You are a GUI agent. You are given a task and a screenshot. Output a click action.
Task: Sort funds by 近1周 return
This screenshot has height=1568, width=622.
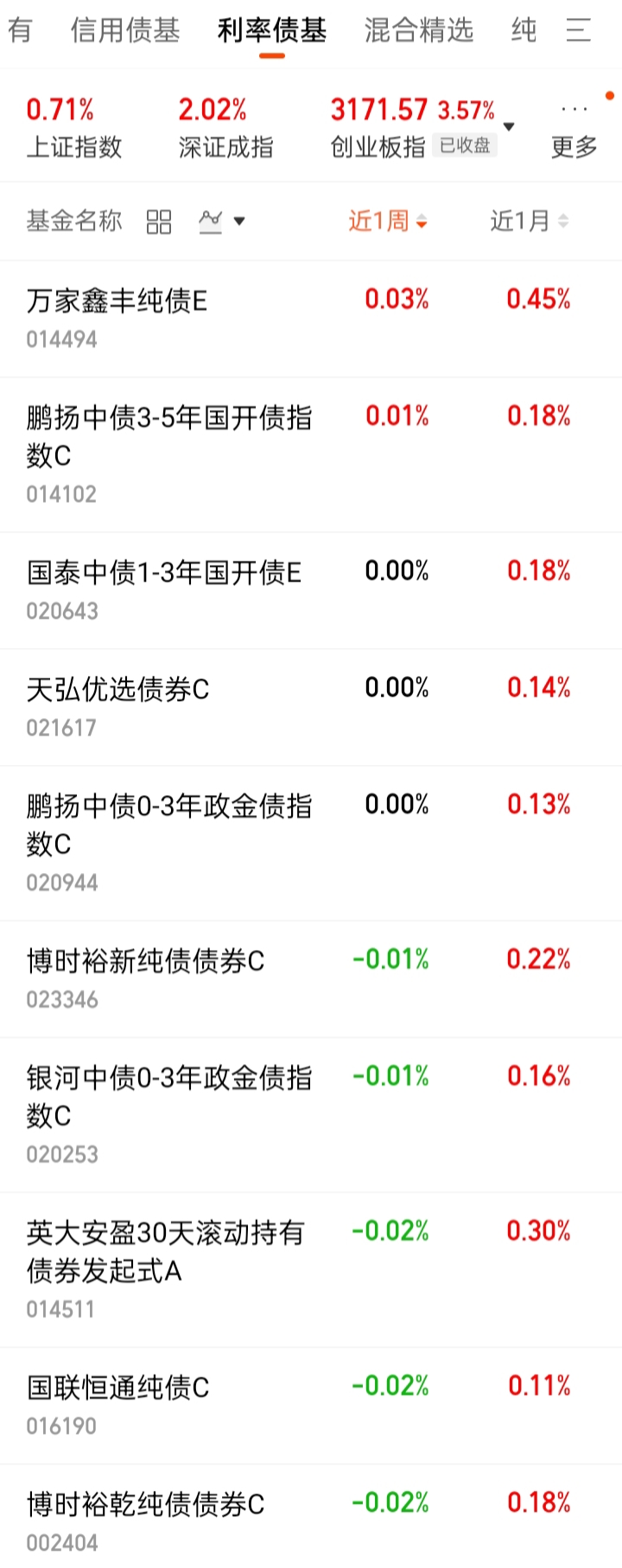tap(387, 222)
